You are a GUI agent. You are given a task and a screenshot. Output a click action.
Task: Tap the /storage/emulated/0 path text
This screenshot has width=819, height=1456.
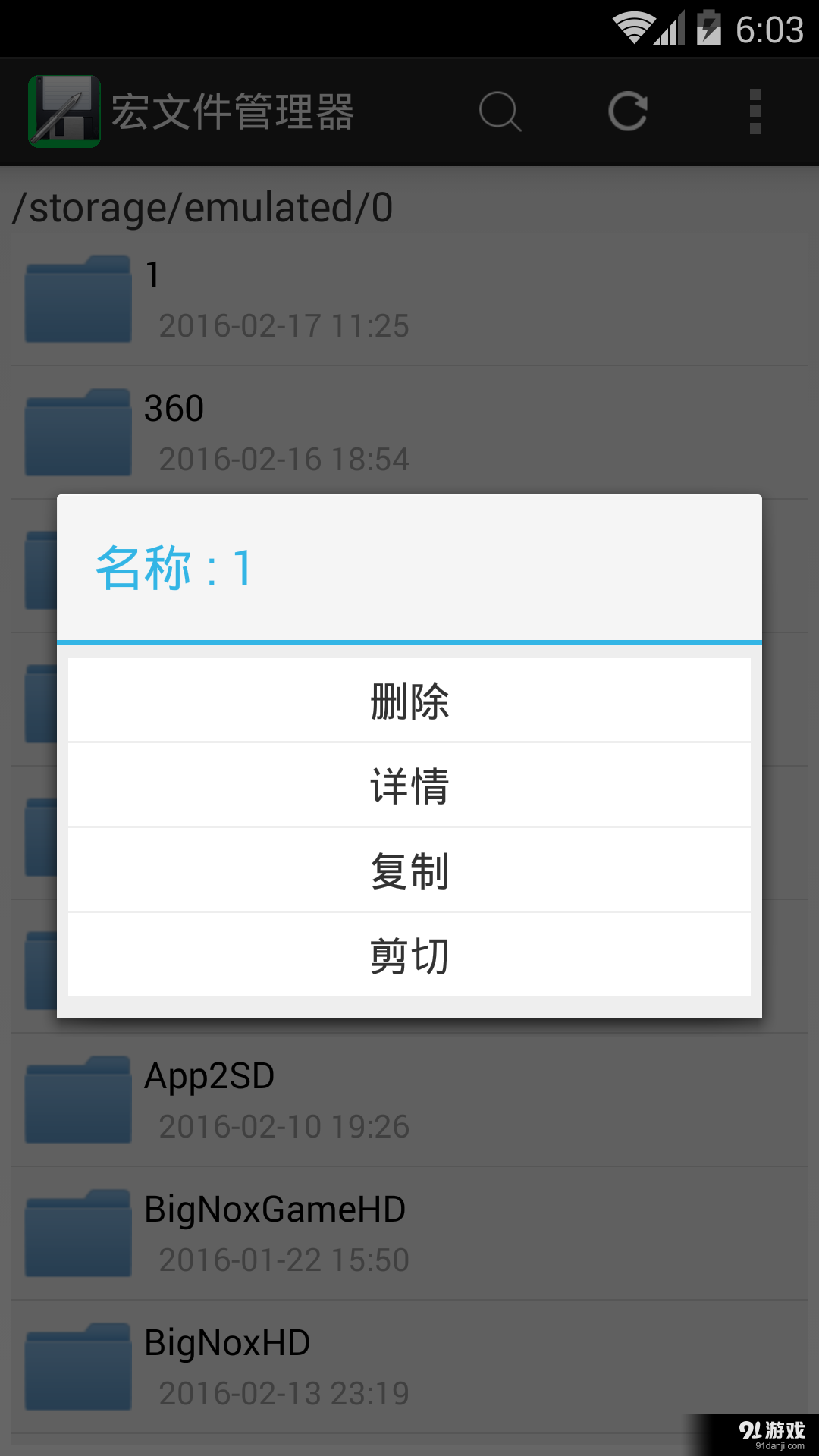(x=202, y=207)
